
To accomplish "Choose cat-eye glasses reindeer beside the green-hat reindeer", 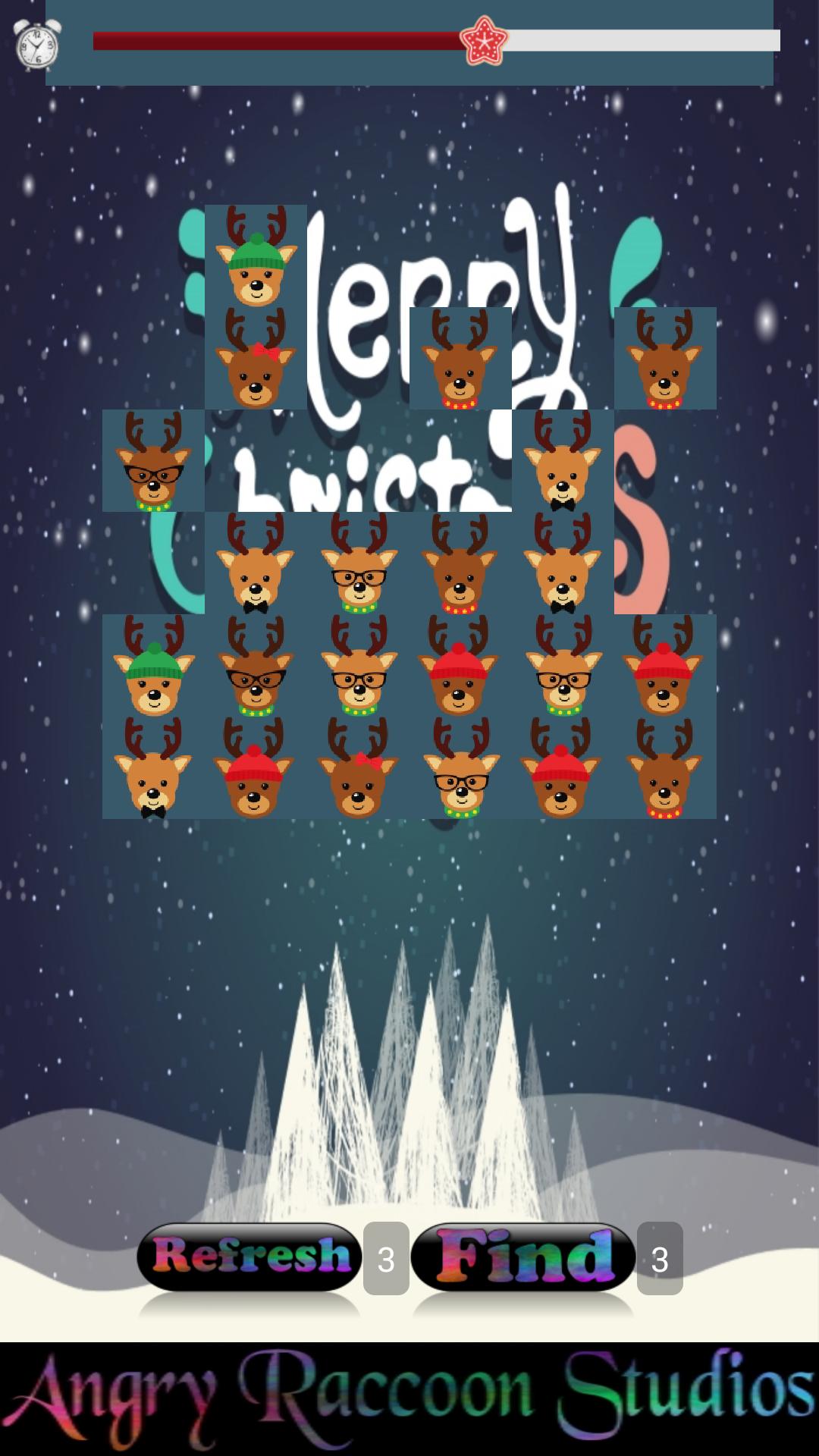I will click(256, 666).
